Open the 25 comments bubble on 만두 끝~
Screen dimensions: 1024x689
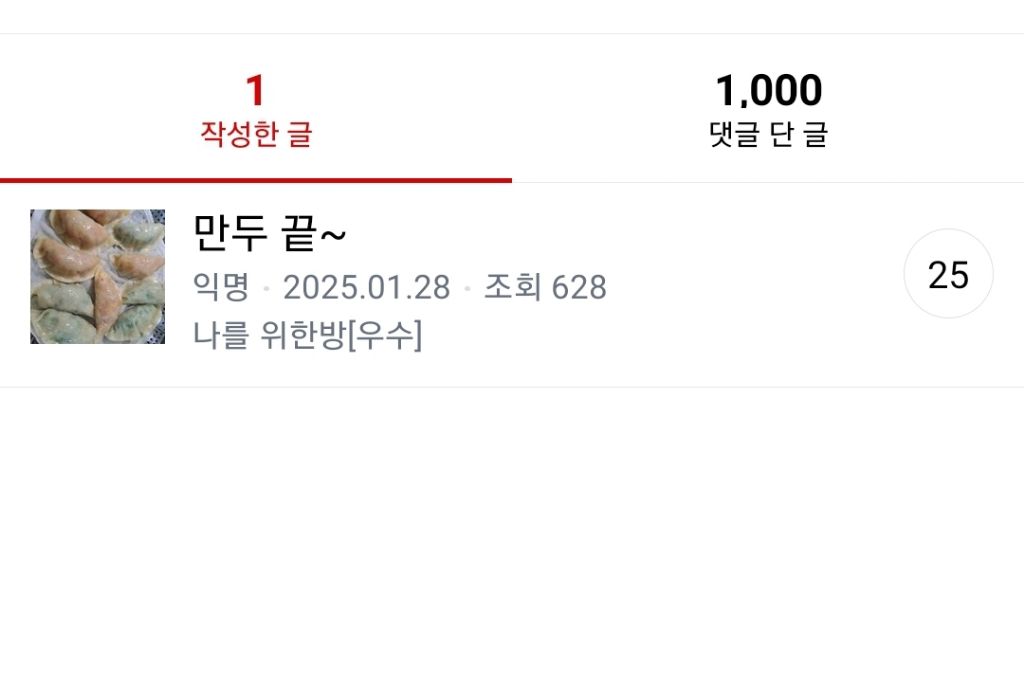(948, 275)
